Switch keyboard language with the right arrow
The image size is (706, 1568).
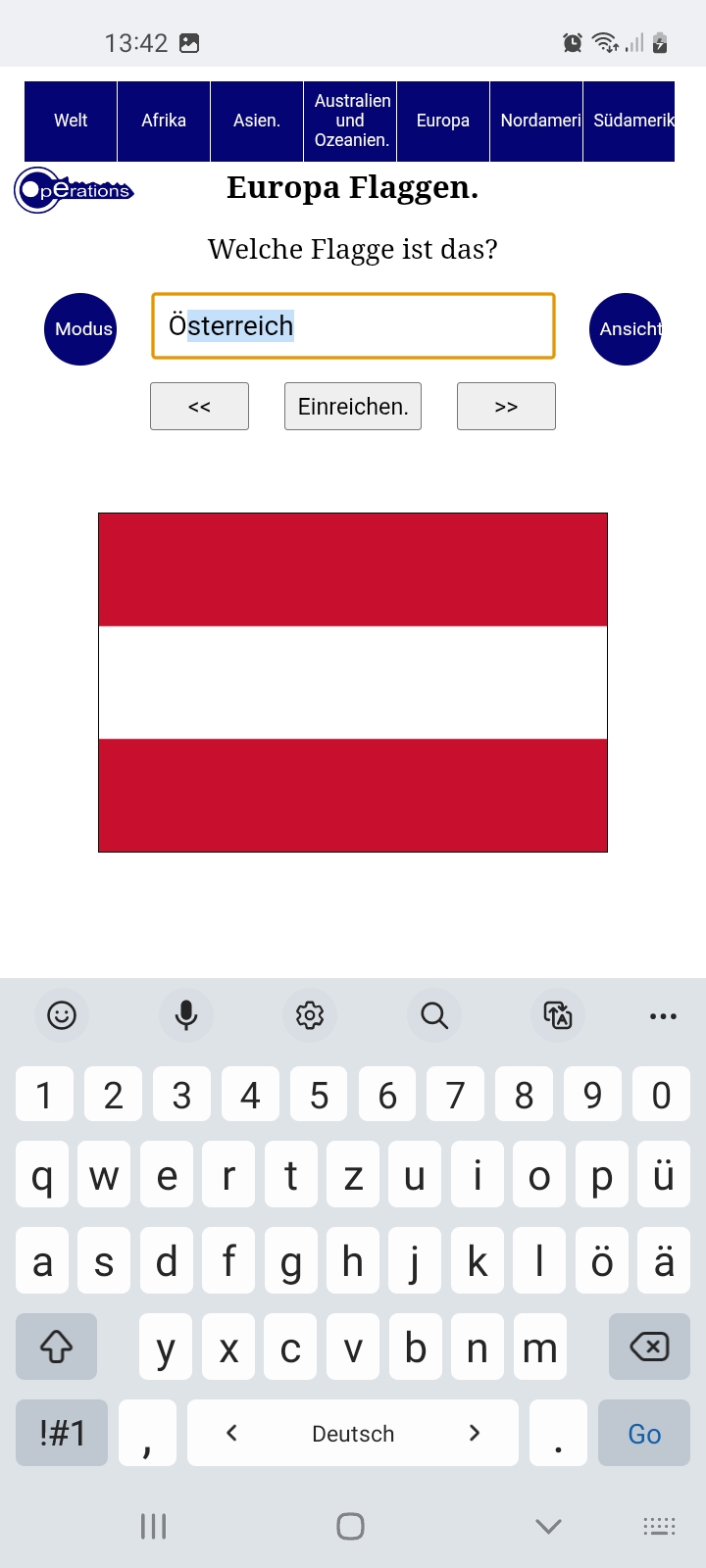point(475,1433)
